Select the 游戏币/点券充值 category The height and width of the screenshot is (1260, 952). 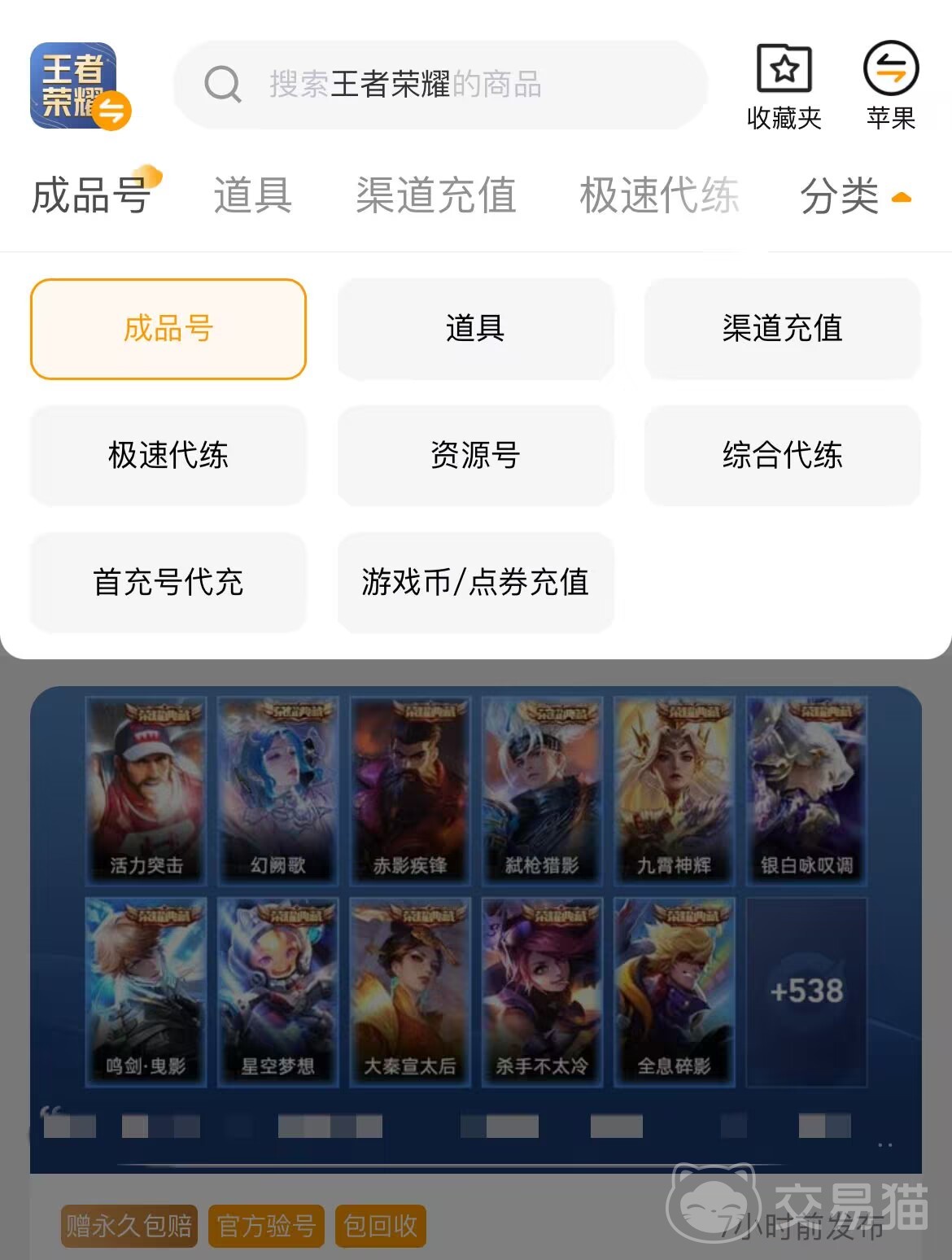[475, 582]
